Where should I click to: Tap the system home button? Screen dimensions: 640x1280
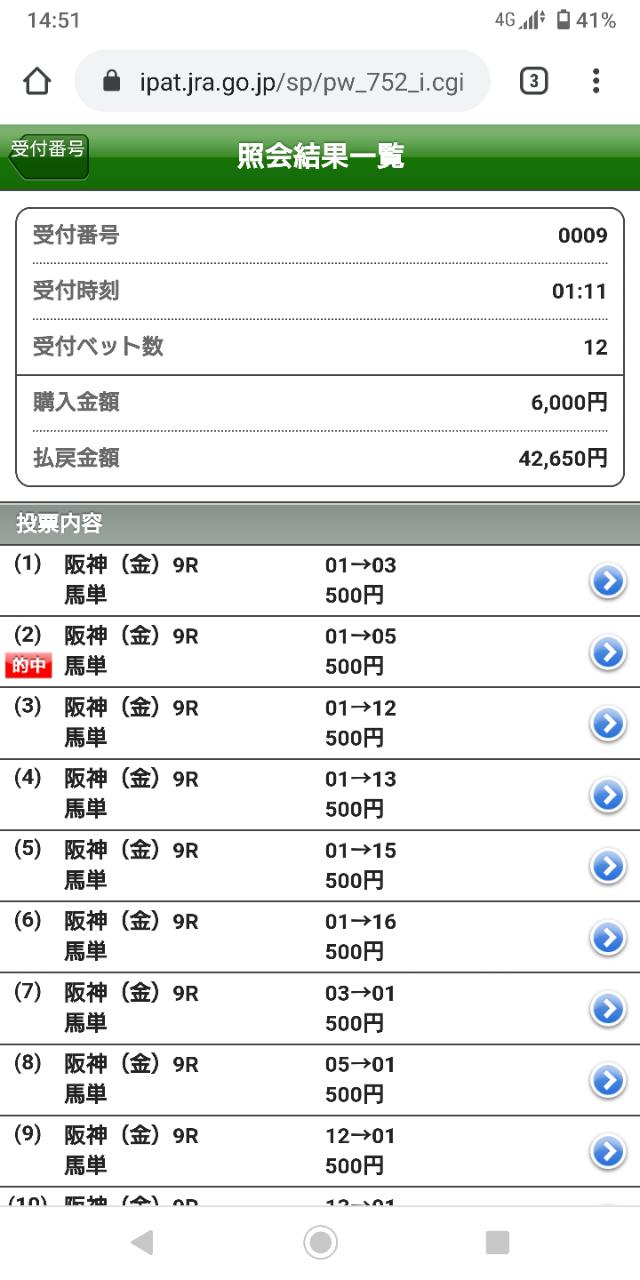320,1242
